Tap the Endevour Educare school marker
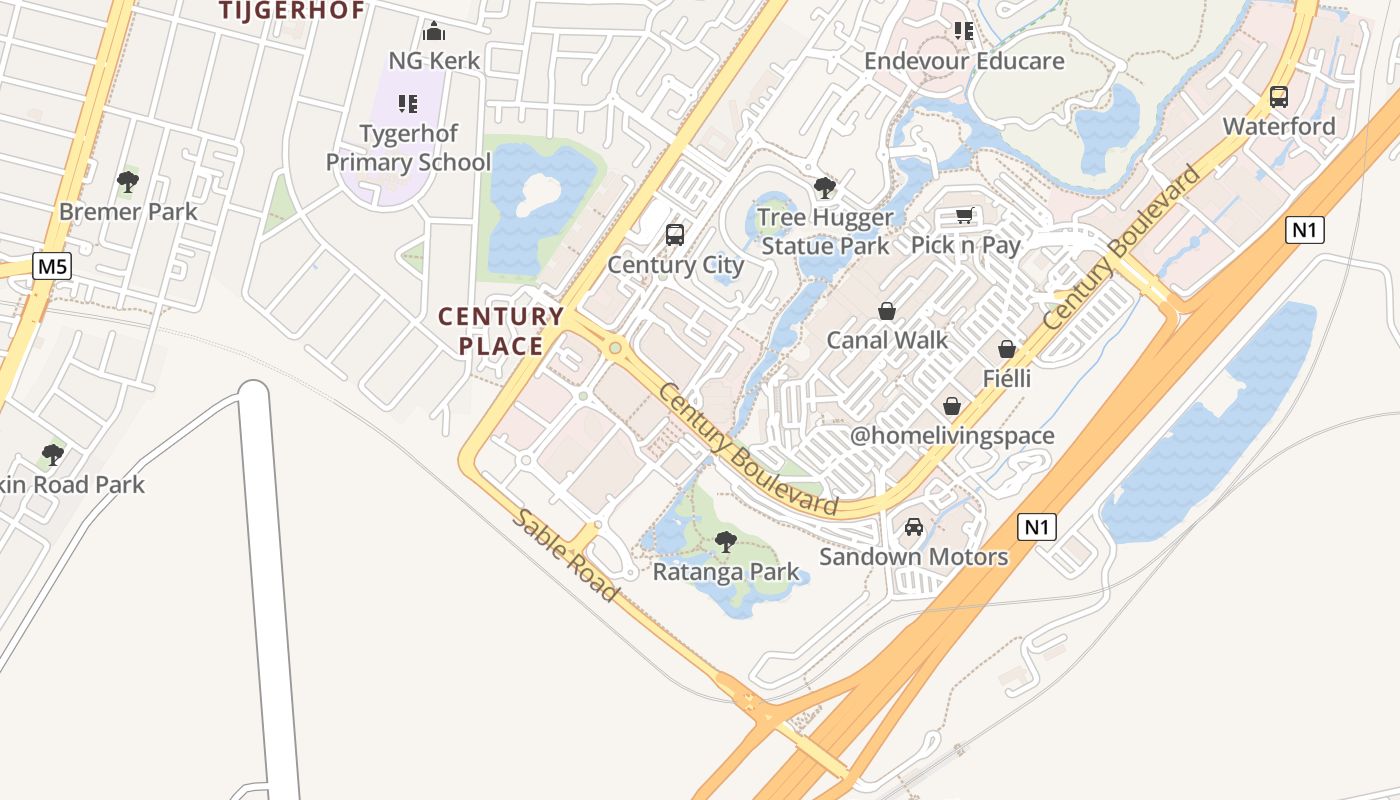Screen dimensions: 1400x800 964,31
